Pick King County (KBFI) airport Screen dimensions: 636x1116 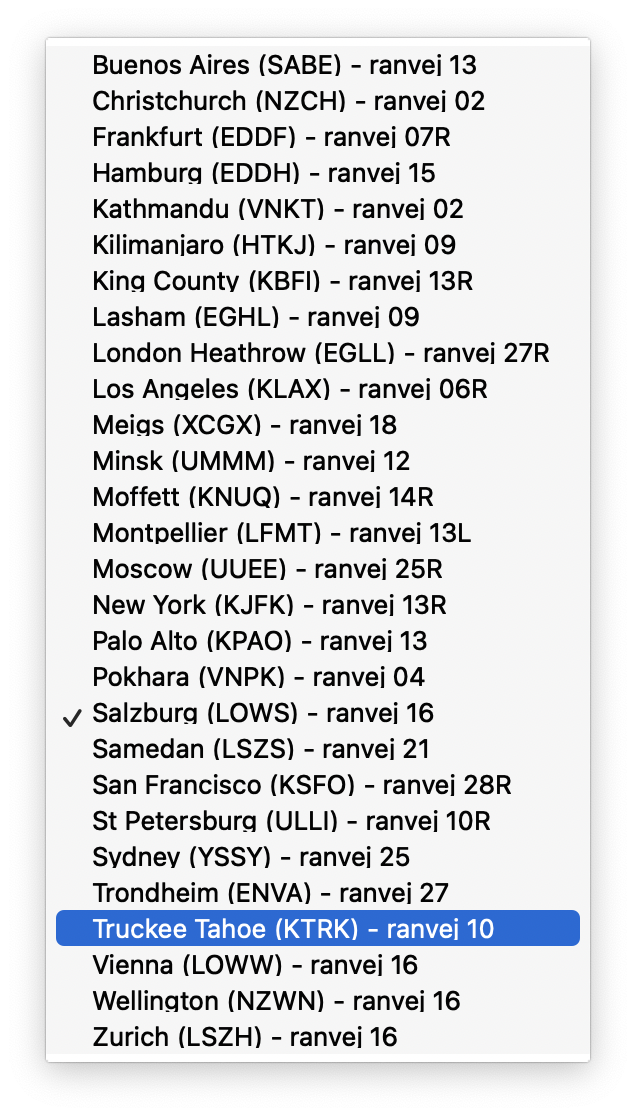pyautogui.click(x=282, y=282)
